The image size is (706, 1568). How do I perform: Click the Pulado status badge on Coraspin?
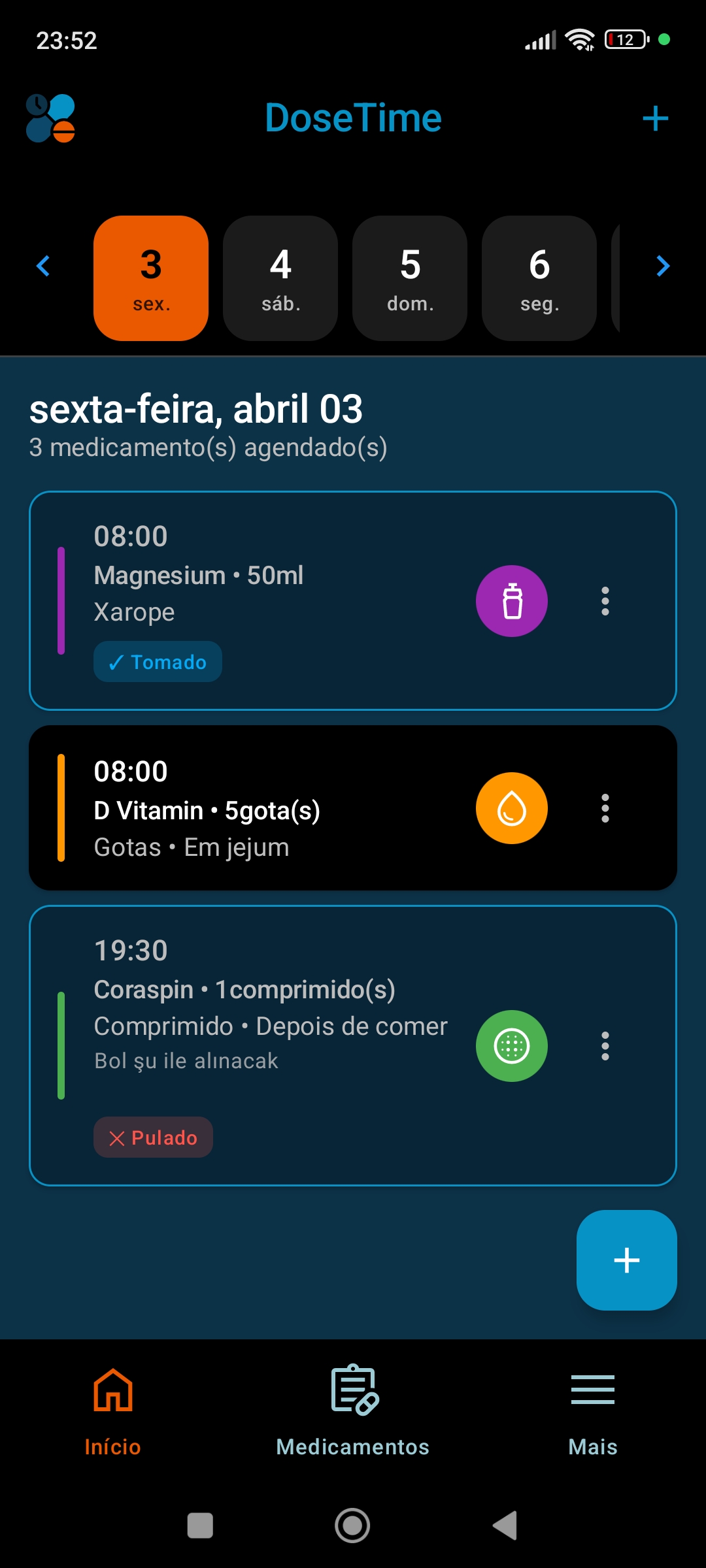152,1137
